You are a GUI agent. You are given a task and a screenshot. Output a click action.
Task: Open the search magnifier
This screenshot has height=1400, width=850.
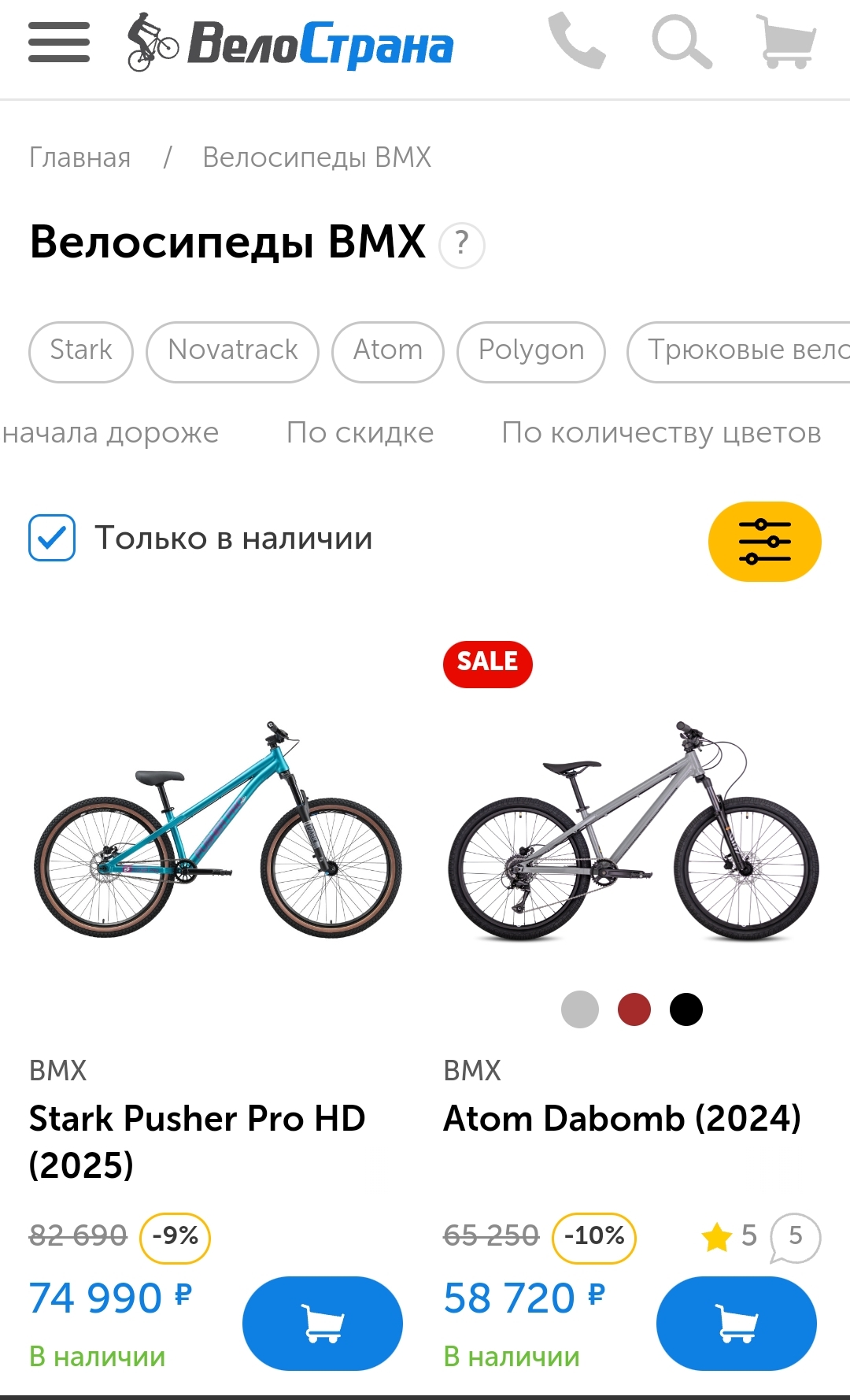pos(682,42)
